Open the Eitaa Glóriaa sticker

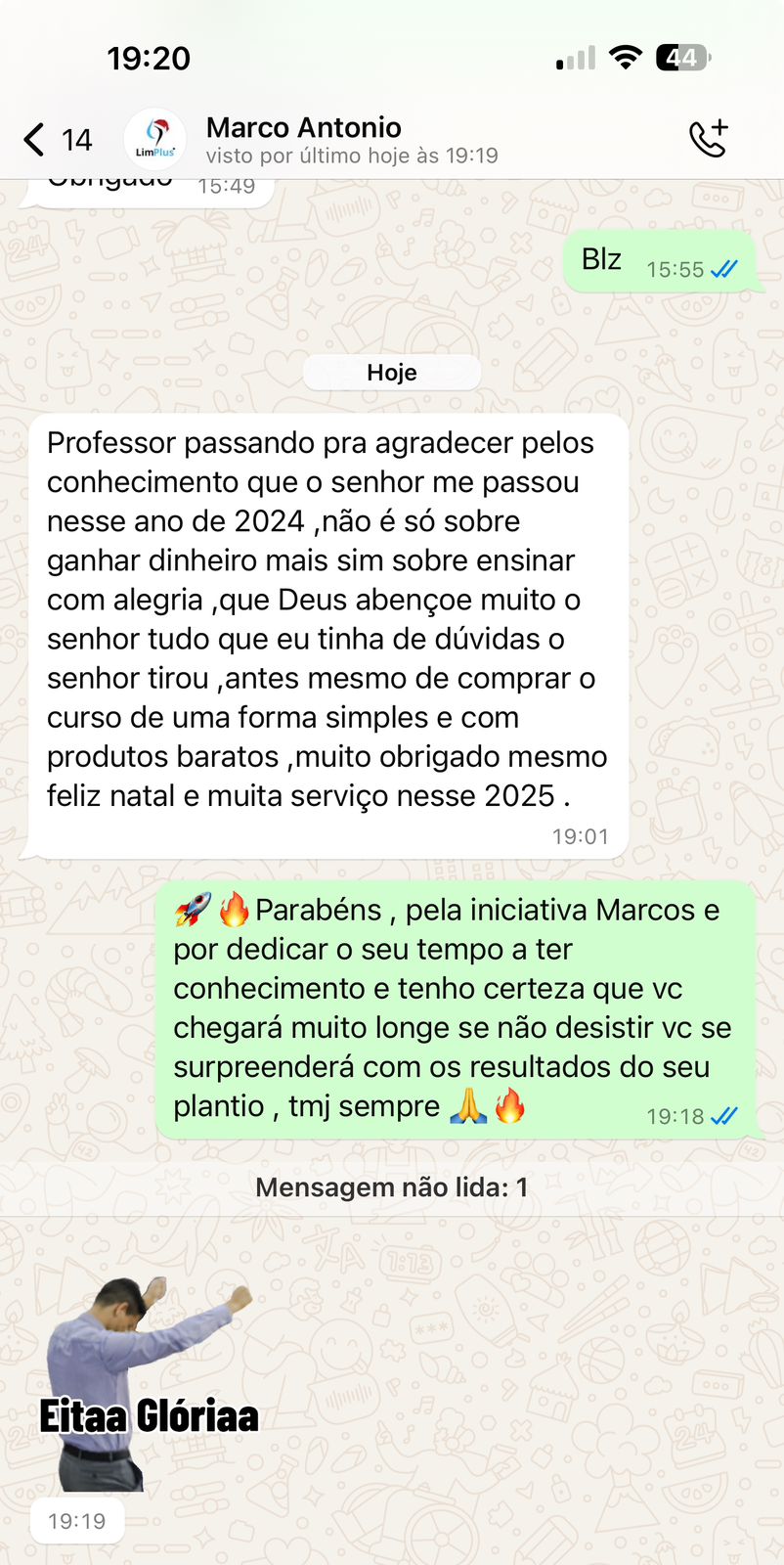coord(147,1384)
